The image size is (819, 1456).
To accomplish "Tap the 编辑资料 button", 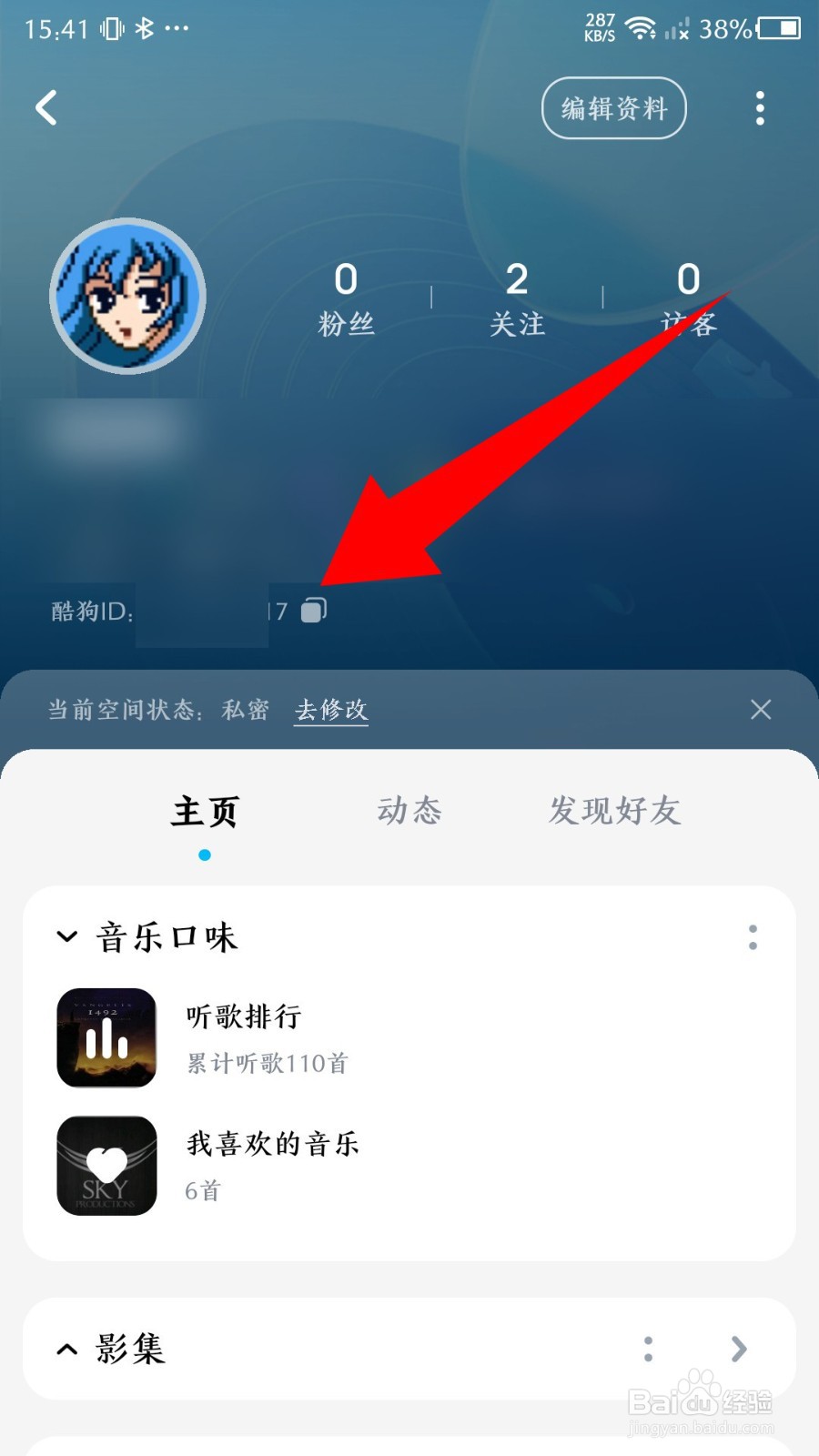I will point(614,107).
